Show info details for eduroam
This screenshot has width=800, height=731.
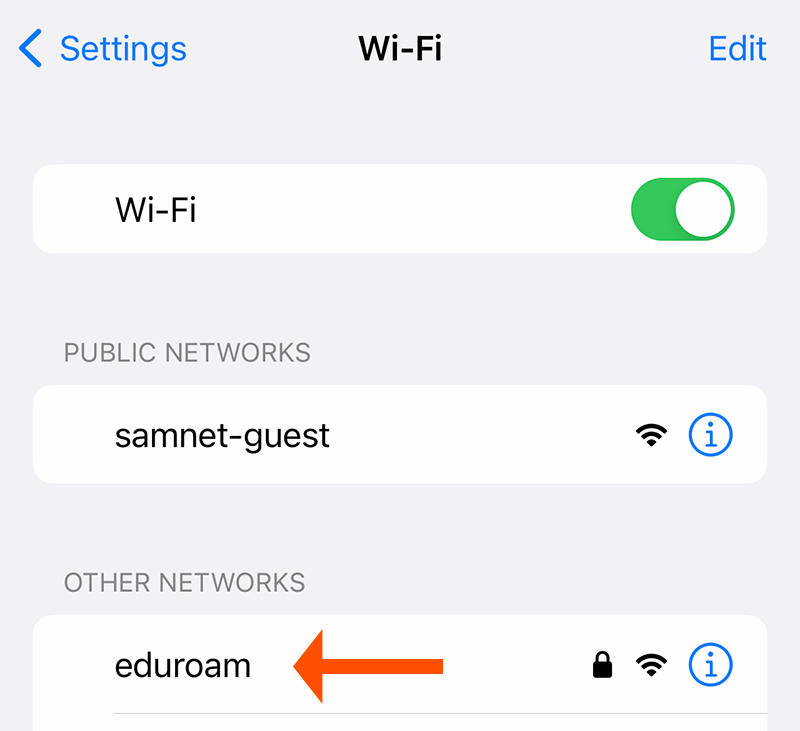pos(711,665)
